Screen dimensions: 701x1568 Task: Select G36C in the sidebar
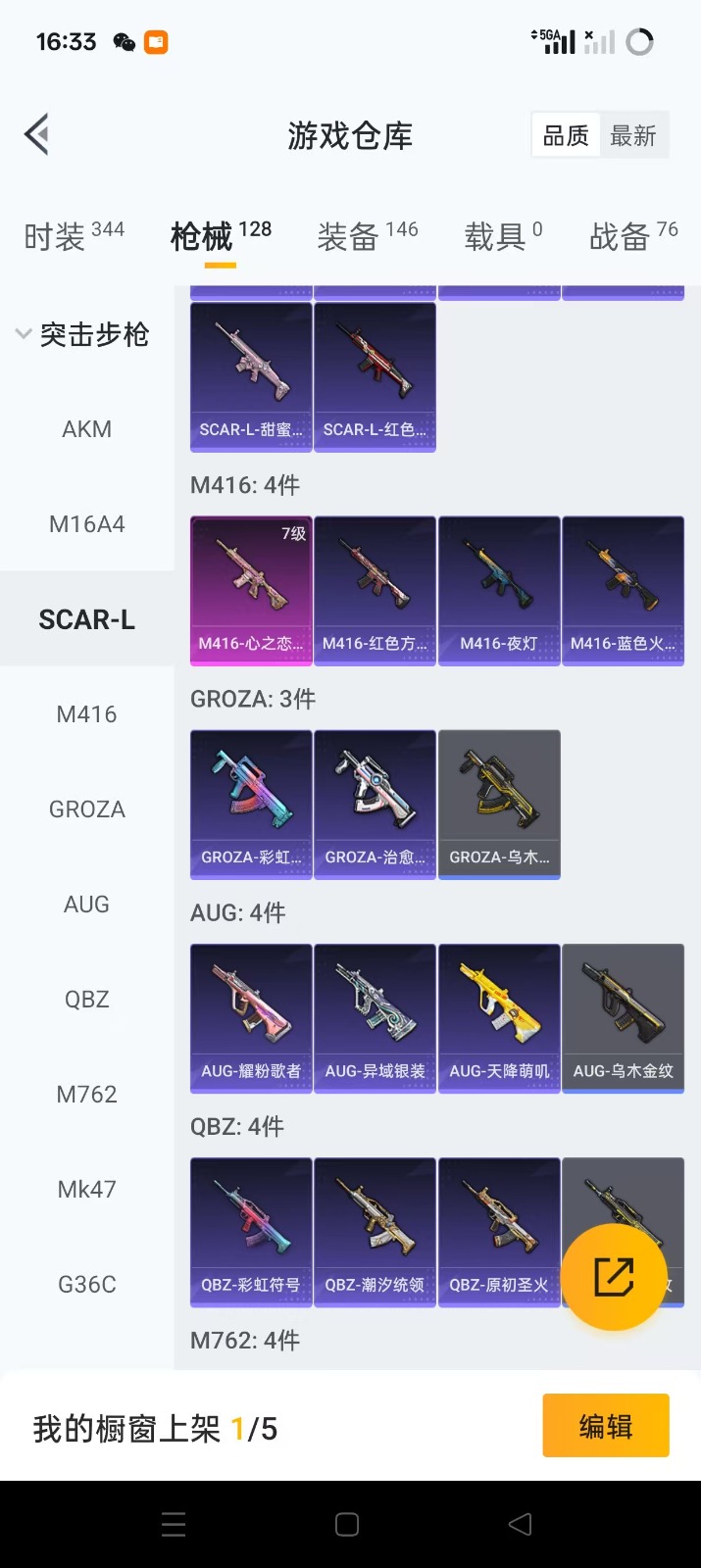pos(86,1284)
